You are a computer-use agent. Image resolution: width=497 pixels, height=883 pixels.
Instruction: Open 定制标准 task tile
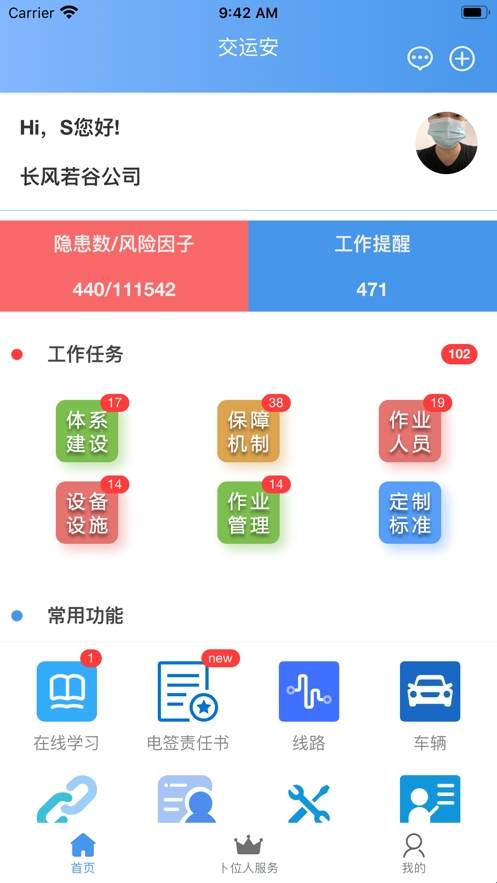[410, 512]
